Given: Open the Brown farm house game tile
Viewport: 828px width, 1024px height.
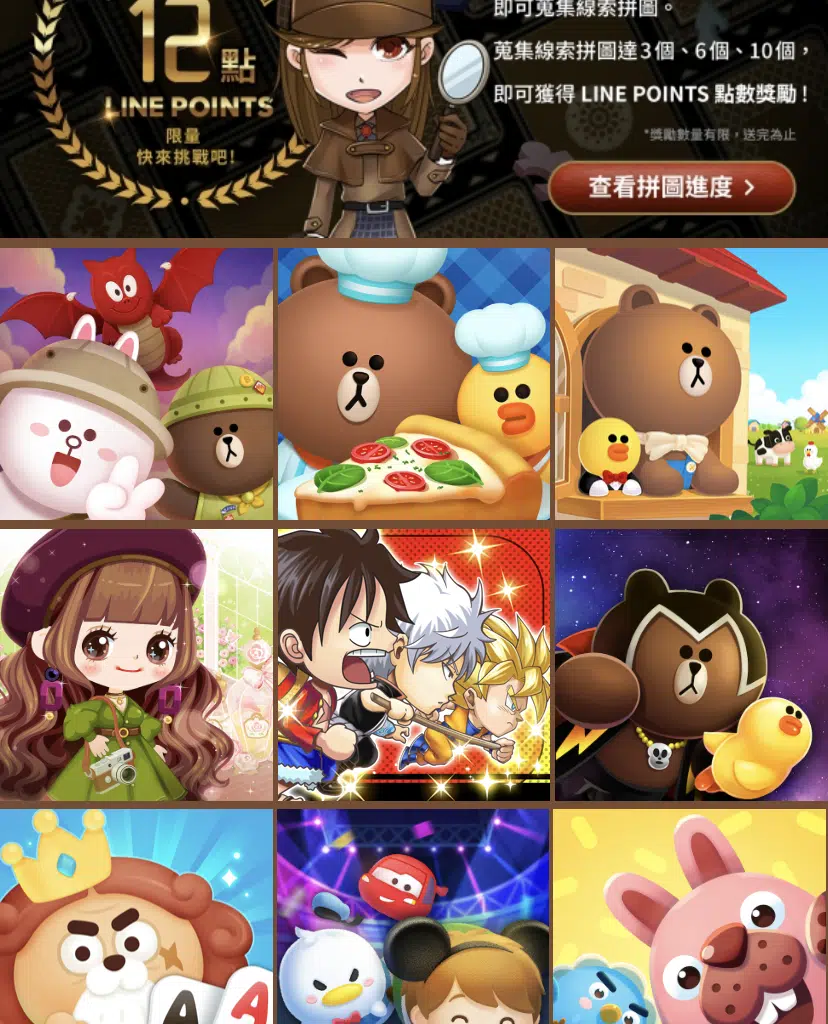Looking at the screenshot, I should tap(691, 384).
